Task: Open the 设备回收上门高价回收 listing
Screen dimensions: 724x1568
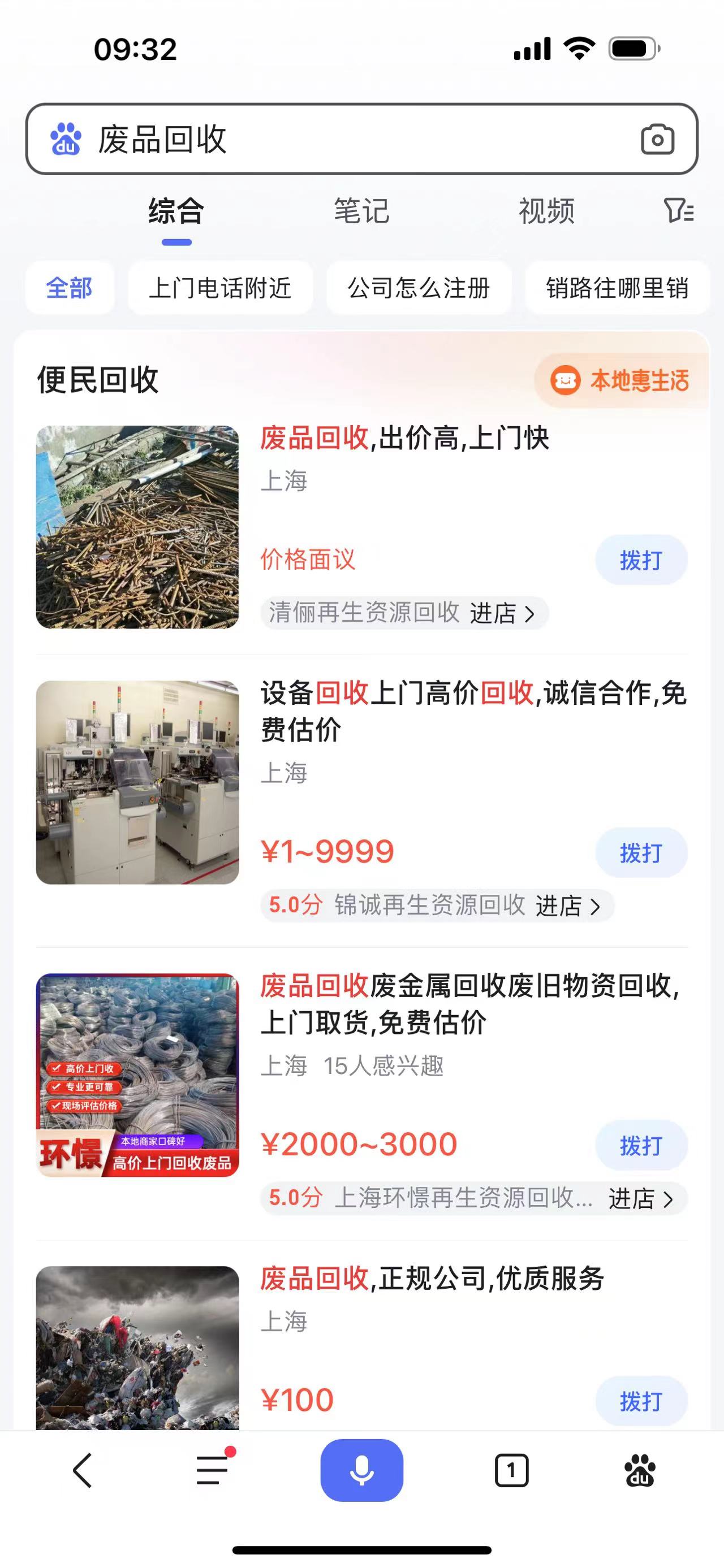Action: 473,711
